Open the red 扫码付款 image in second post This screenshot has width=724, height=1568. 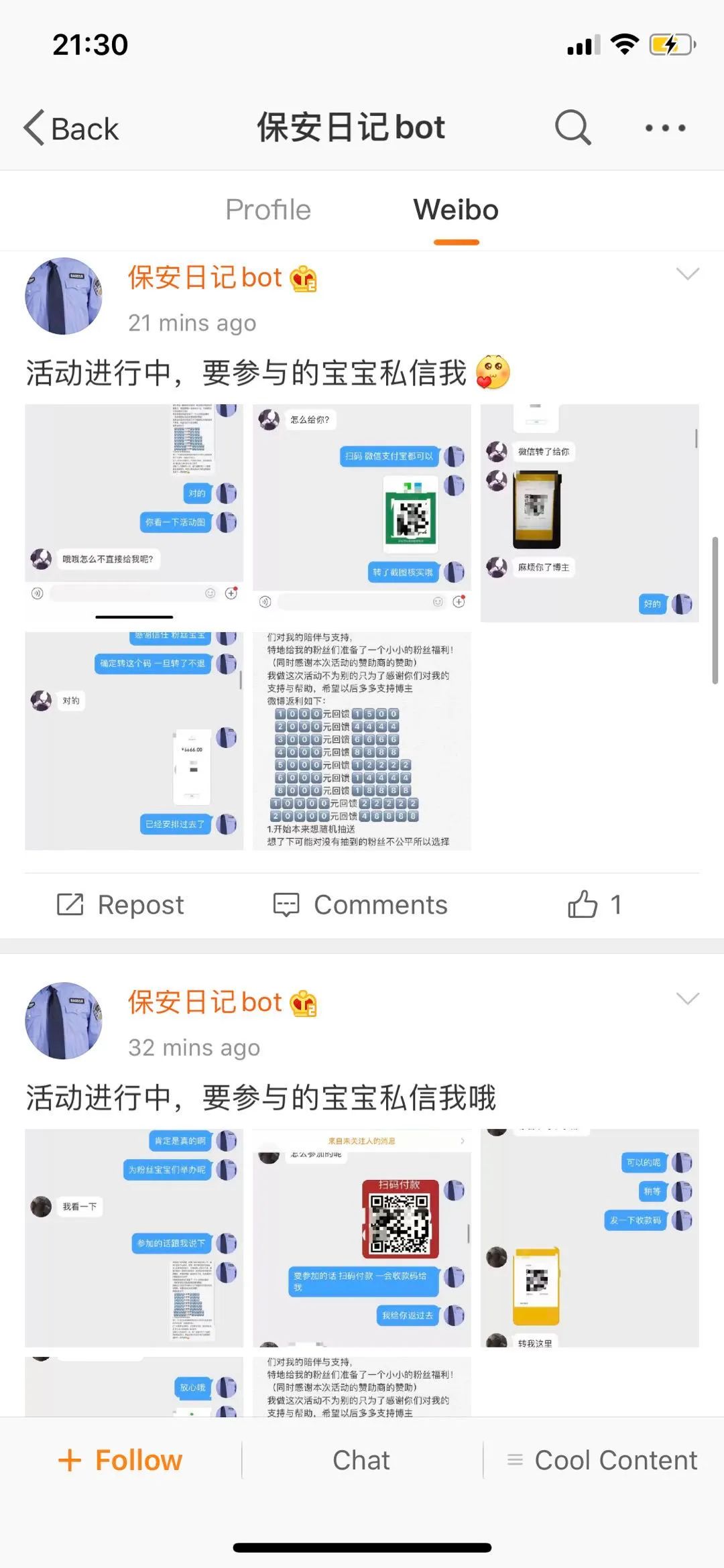tap(362, 1238)
